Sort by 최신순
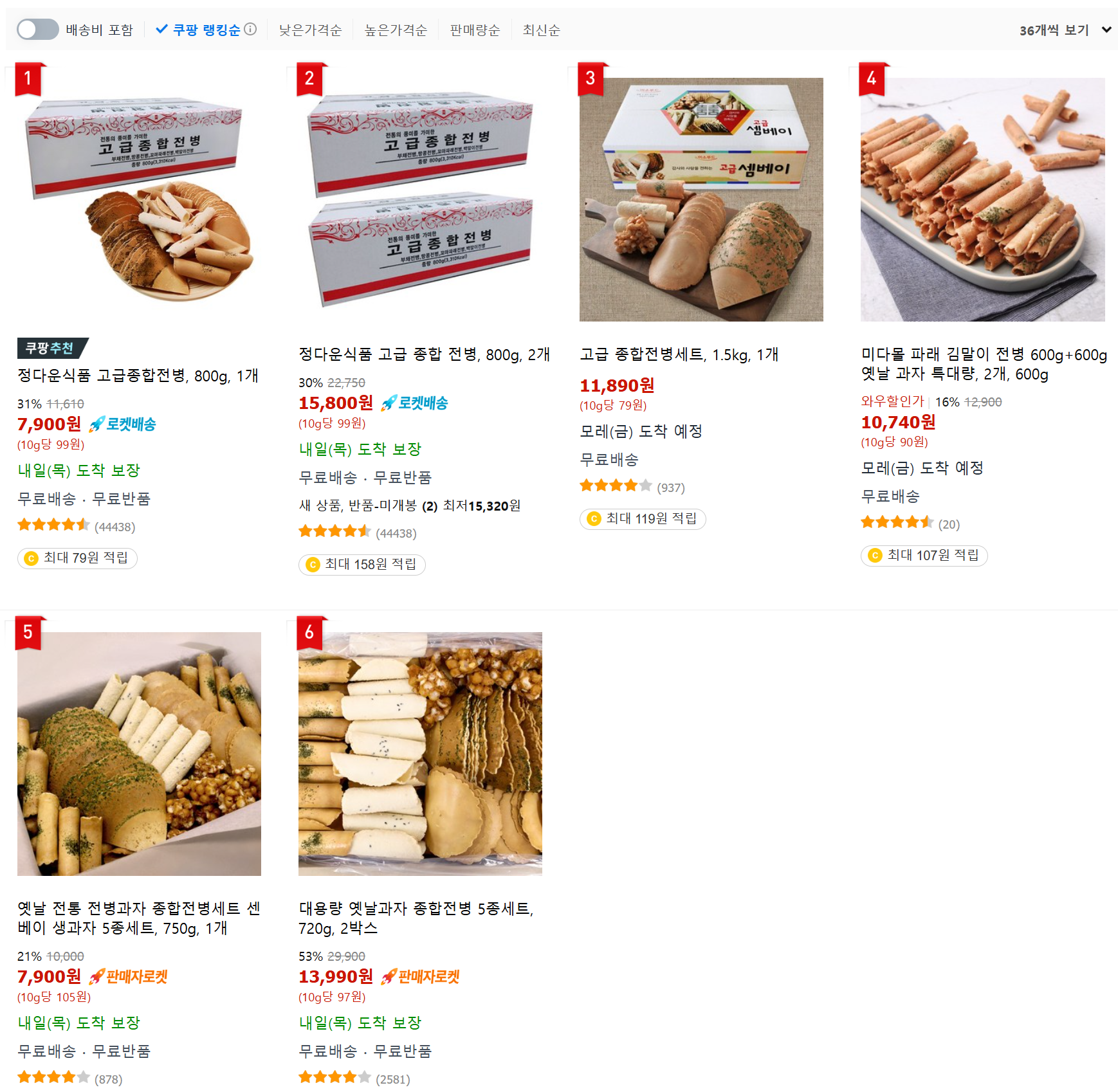This screenshot has height=1092, width=1118. (x=541, y=30)
